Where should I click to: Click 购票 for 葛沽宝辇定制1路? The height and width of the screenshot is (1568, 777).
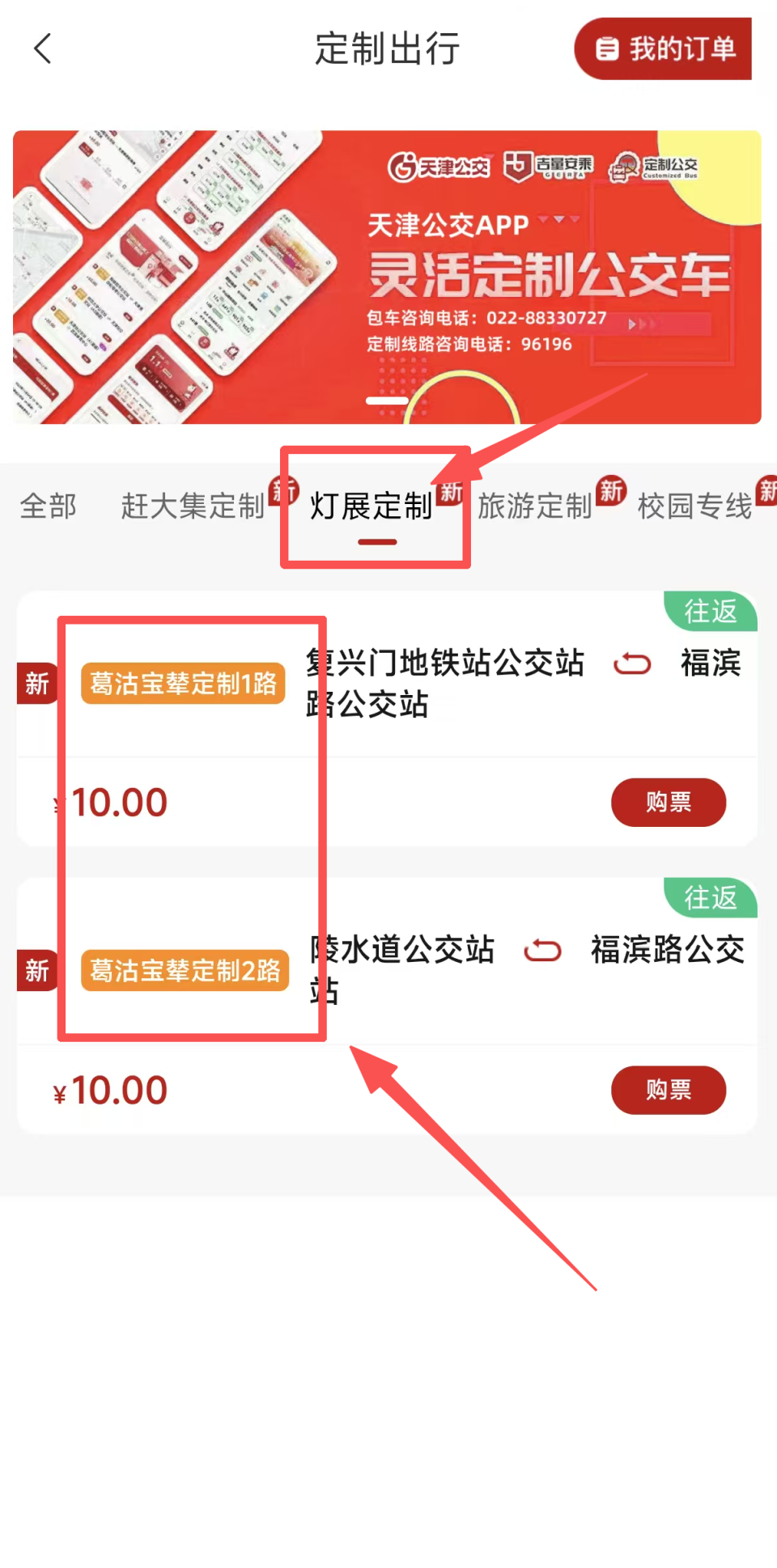(669, 802)
